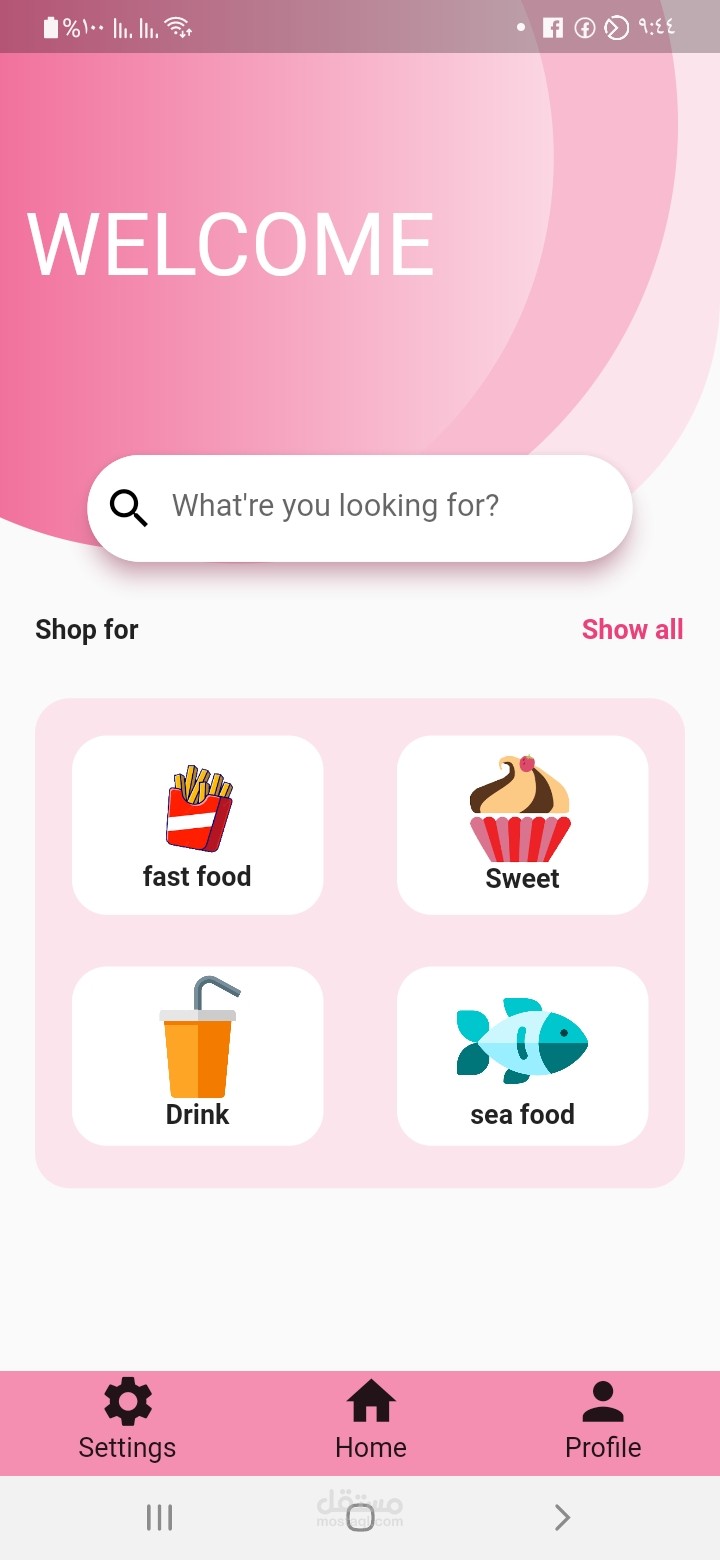Switch to the Profile tab
The image size is (720, 1560).
pyautogui.click(x=602, y=1422)
